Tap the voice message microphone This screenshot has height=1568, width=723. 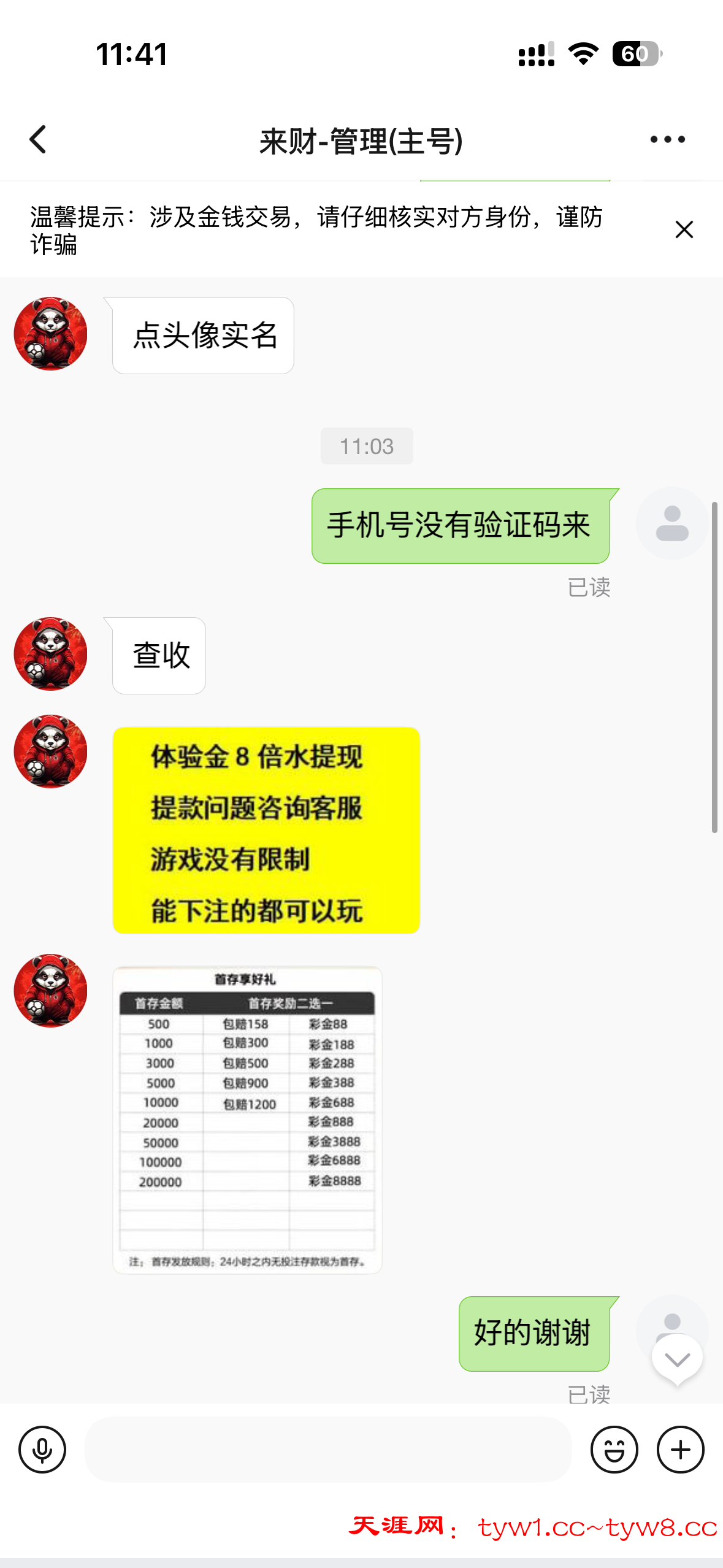pyautogui.click(x=42, y=1450)
